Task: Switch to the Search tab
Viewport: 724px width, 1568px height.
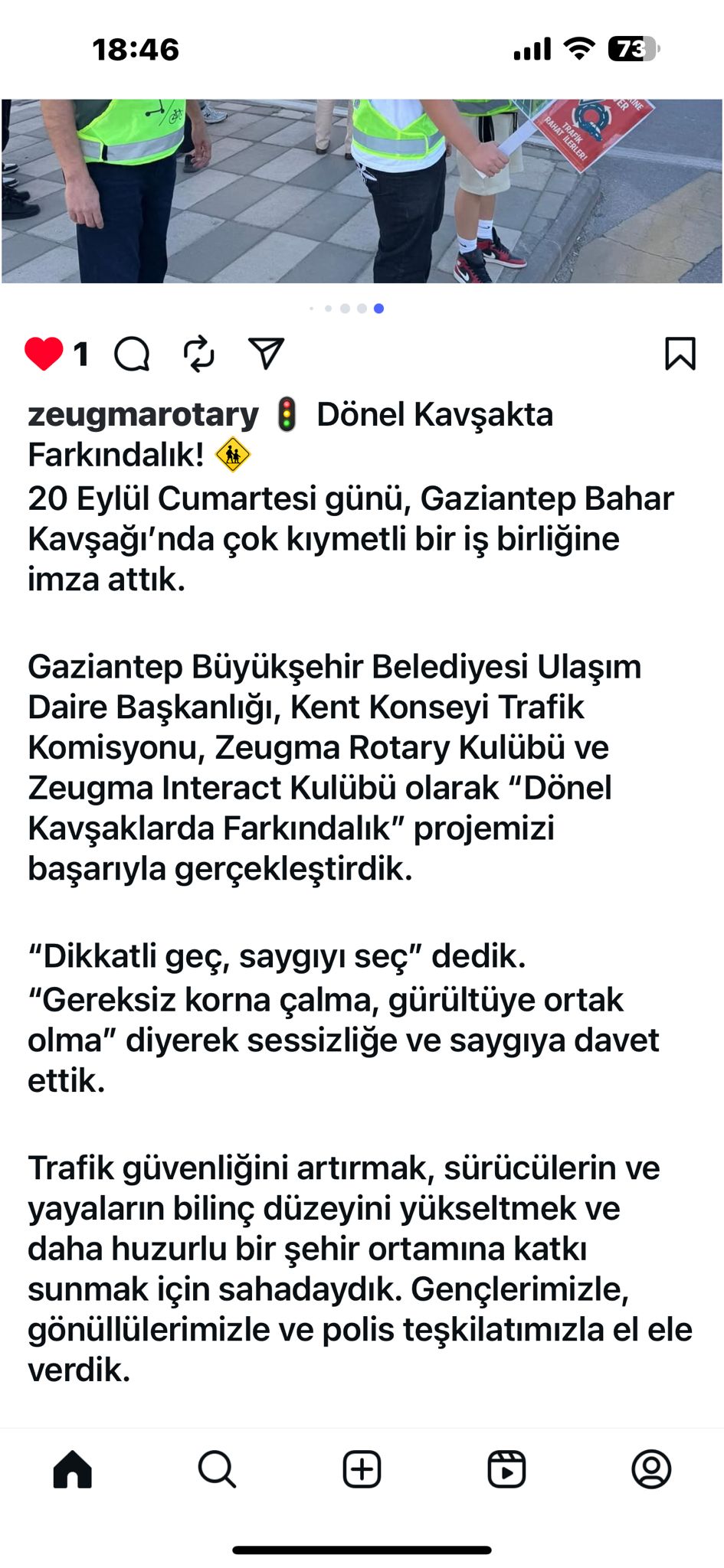Action: [217, 1469]
